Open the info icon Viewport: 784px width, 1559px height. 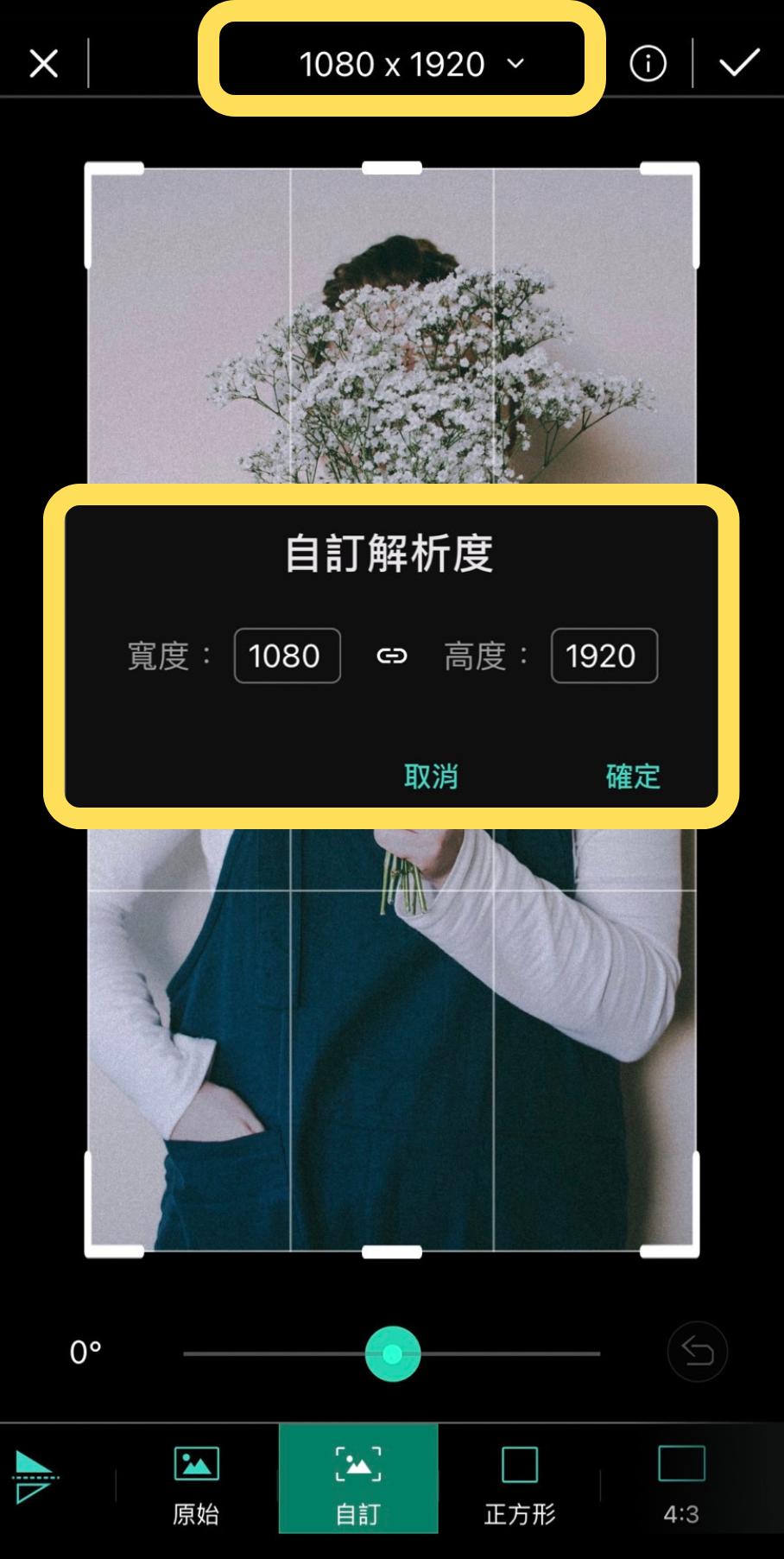coord(648,63)
